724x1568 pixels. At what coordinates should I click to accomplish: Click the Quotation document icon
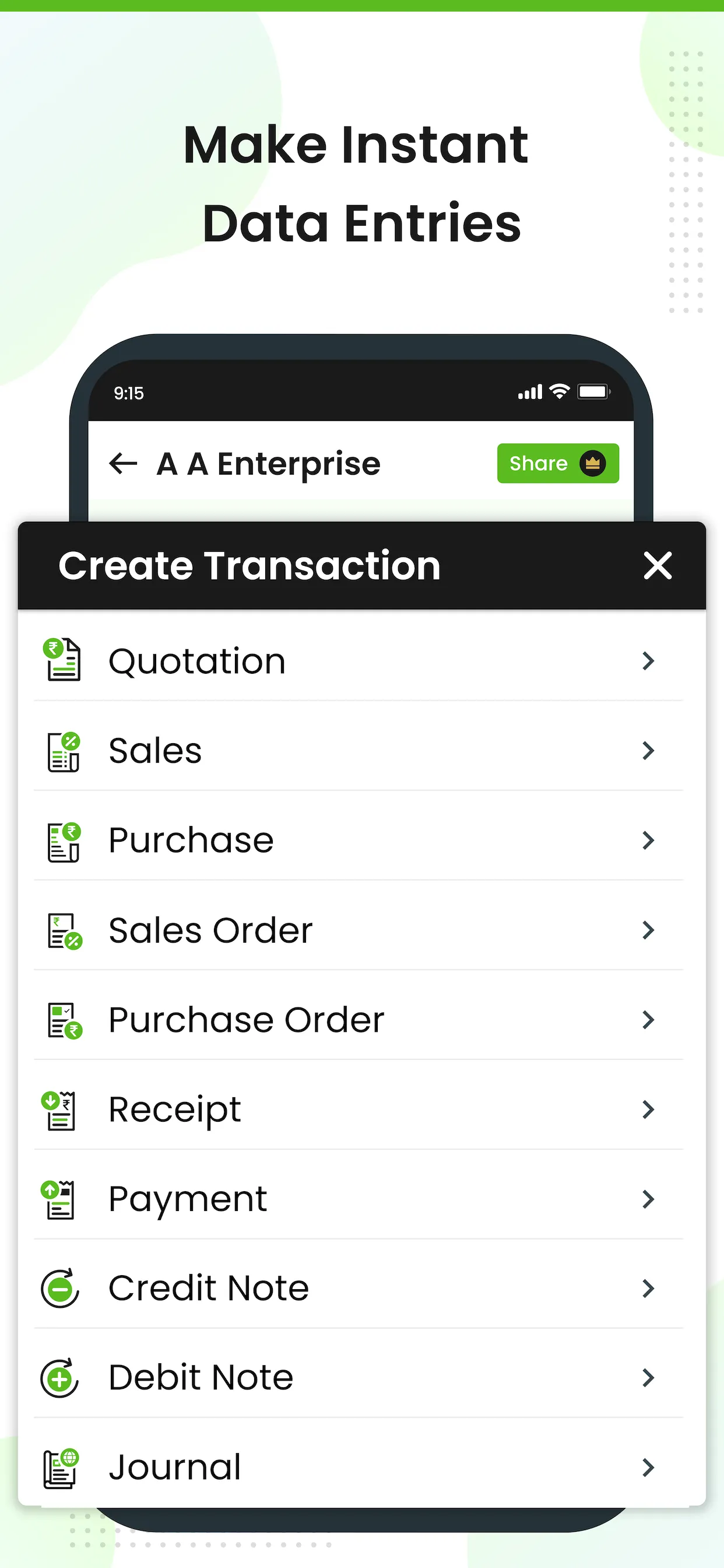click(64, 660)
